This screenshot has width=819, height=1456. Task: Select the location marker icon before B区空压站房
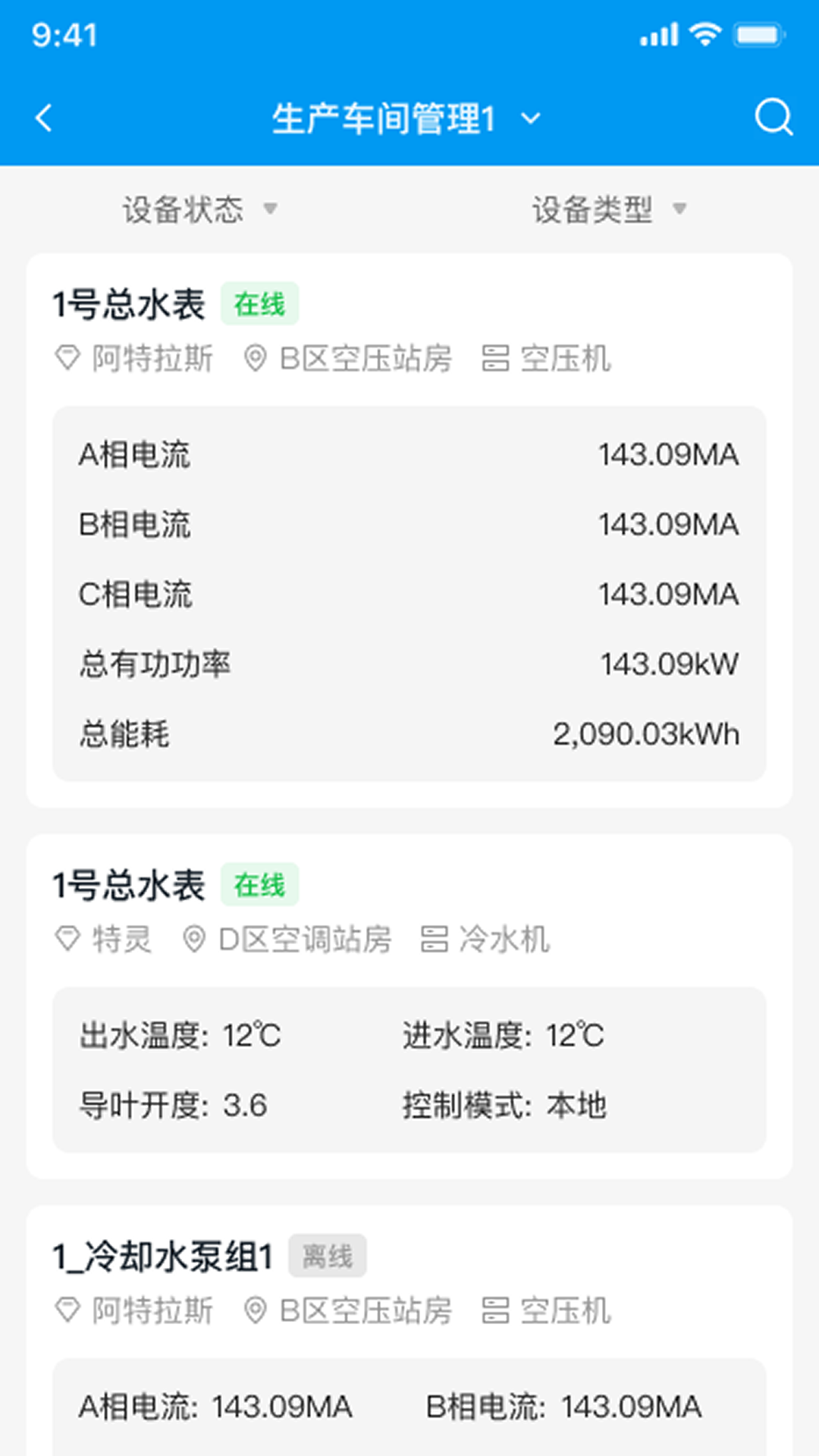(x=255, y=359)
